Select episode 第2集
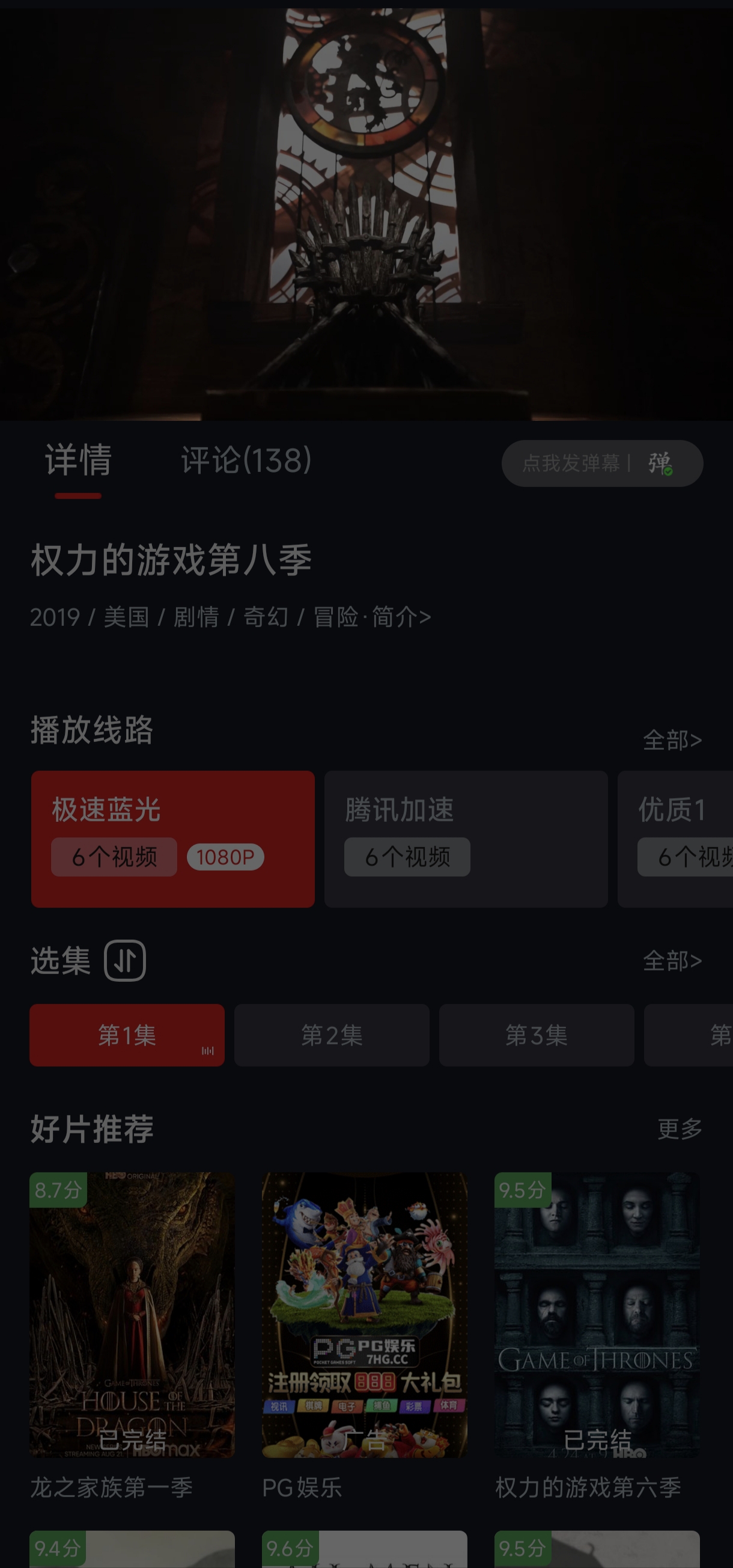Viewport: 733px width, 1568px height. [332, 1035]
